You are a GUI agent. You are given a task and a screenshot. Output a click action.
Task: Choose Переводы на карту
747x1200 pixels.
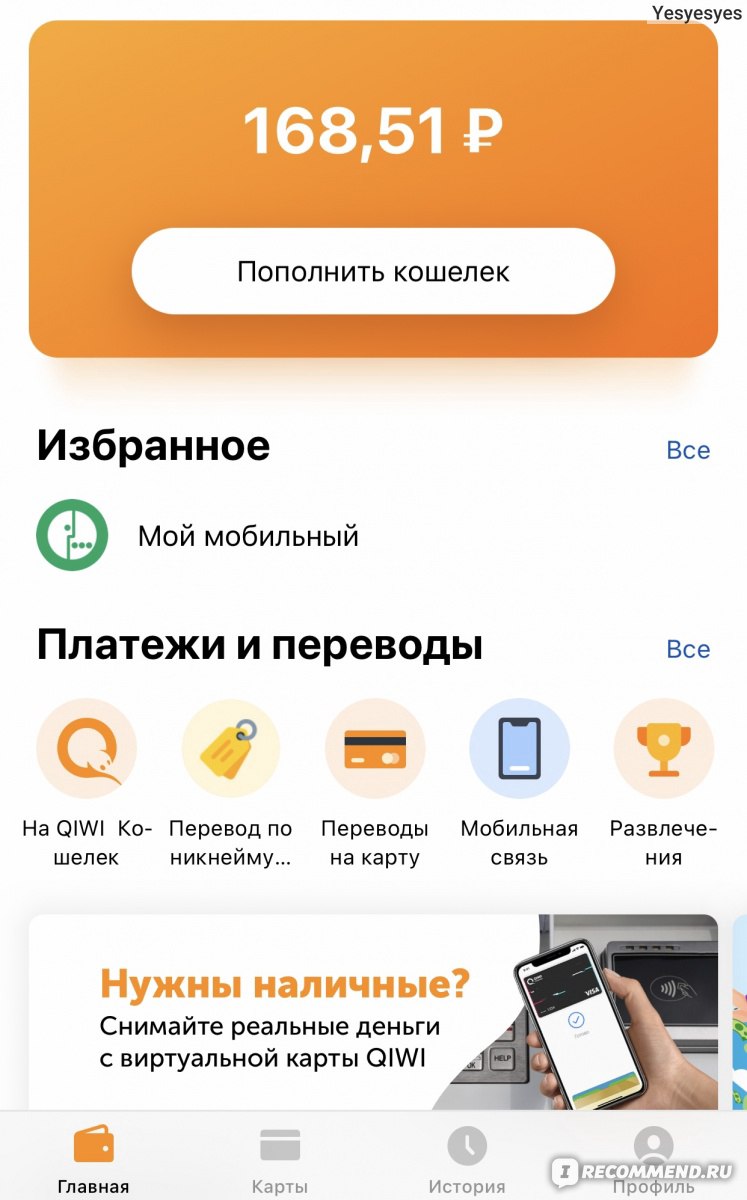coord(375,749)
